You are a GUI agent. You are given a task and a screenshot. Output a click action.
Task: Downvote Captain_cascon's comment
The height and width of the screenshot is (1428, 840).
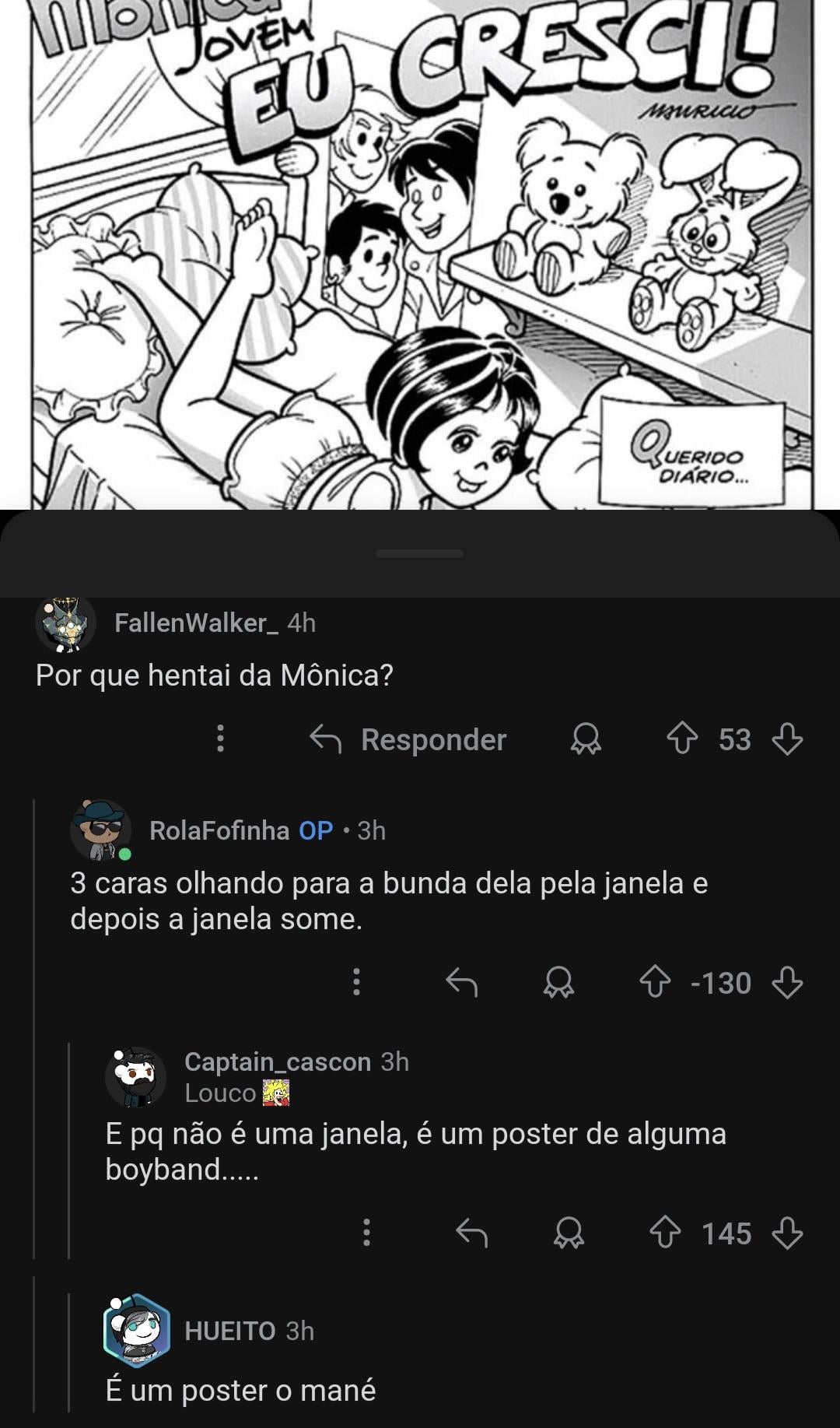point(787,1233)
